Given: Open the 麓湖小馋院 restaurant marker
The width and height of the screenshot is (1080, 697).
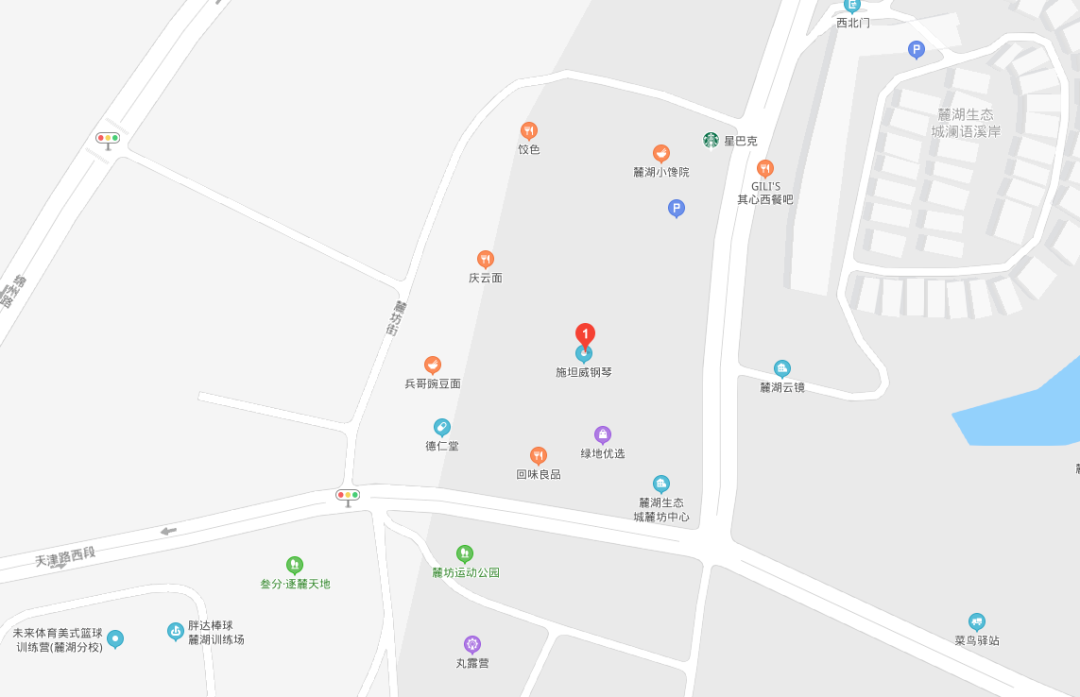Looking at the screenshot, I should [661, 153].
